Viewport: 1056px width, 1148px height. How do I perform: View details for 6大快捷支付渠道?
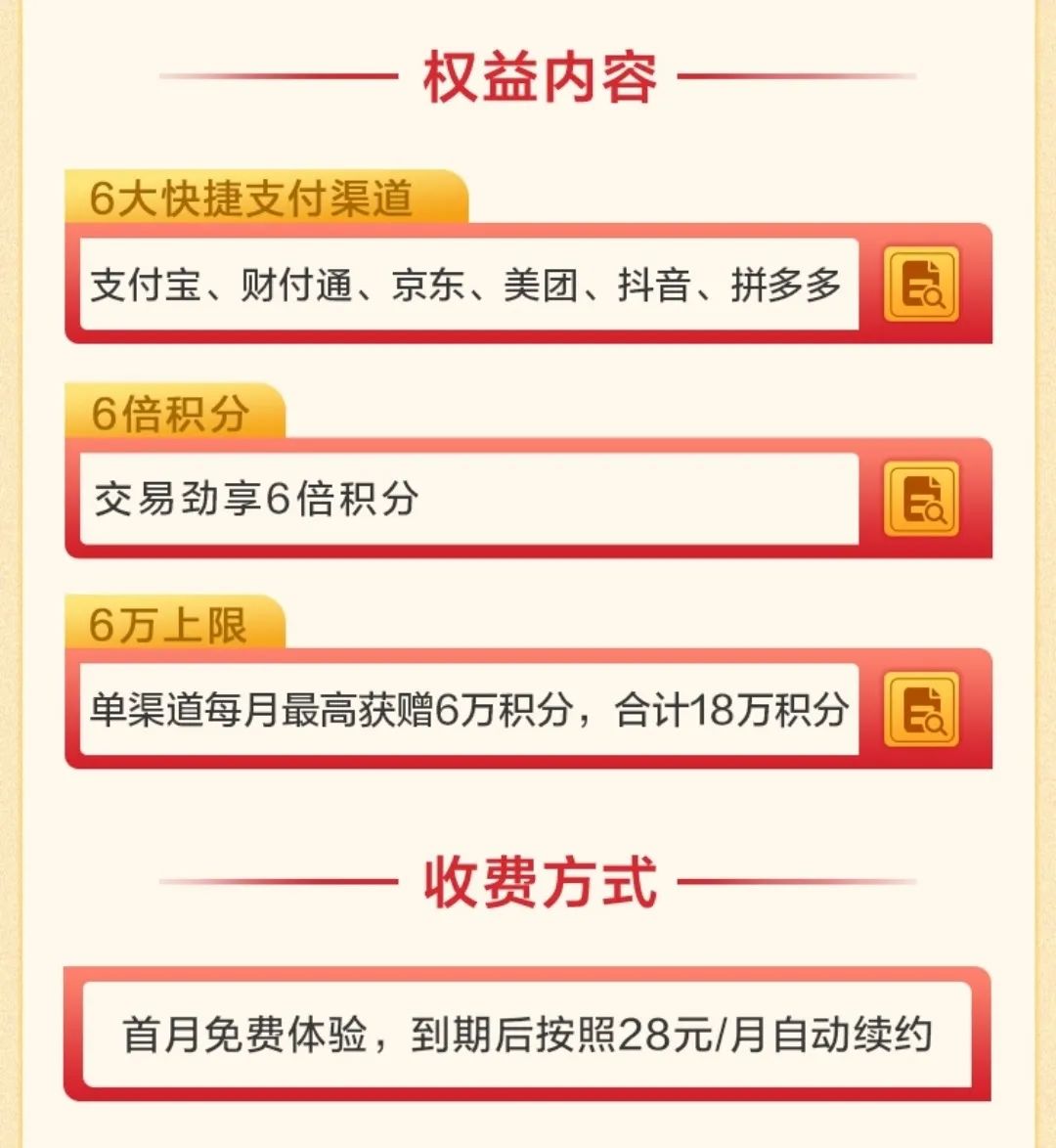coord(921,285)
